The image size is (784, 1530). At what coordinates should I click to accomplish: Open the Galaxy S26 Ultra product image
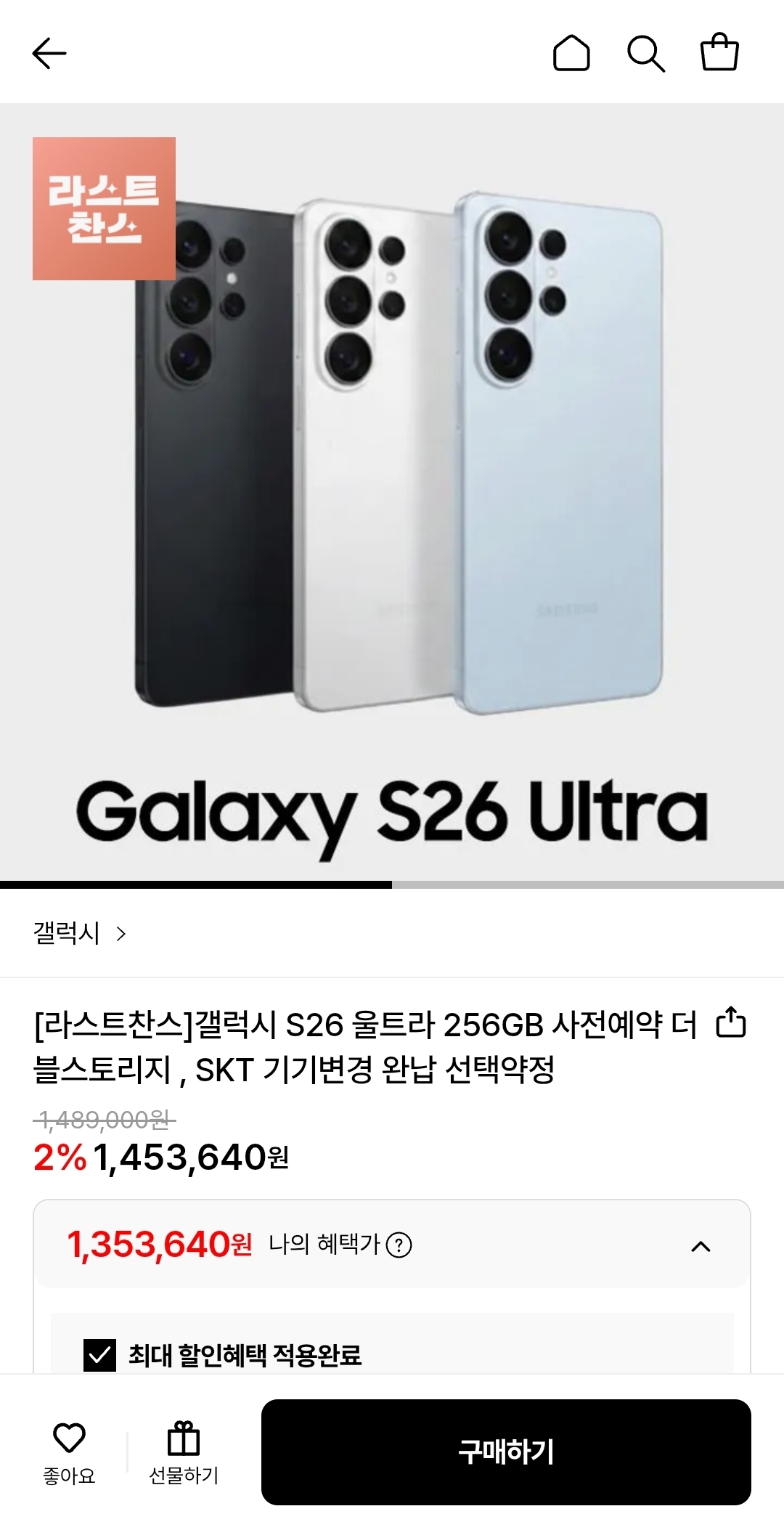392,494
